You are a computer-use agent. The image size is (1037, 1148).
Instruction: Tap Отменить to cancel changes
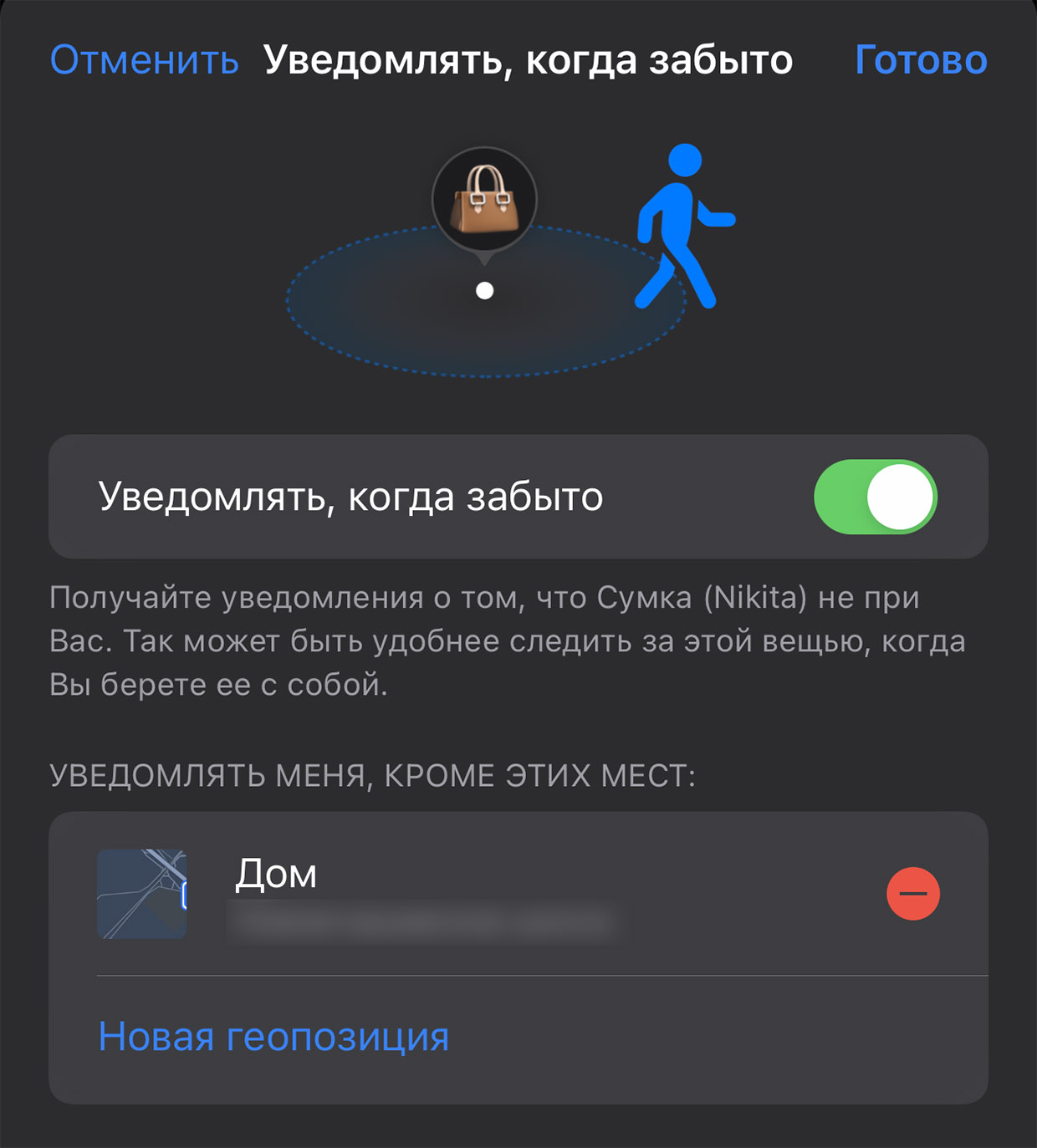pyautogui.click(x=144, y=60)
